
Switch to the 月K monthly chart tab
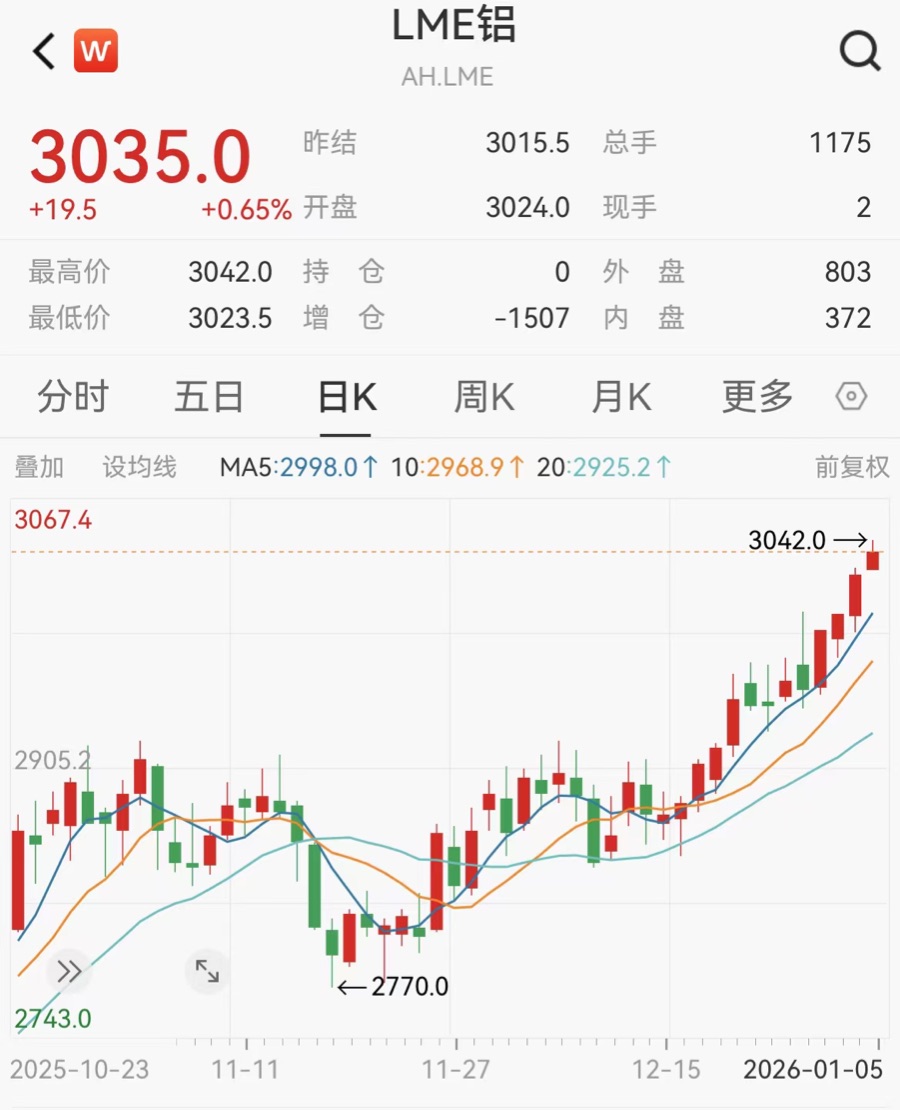tap(620, 396)
